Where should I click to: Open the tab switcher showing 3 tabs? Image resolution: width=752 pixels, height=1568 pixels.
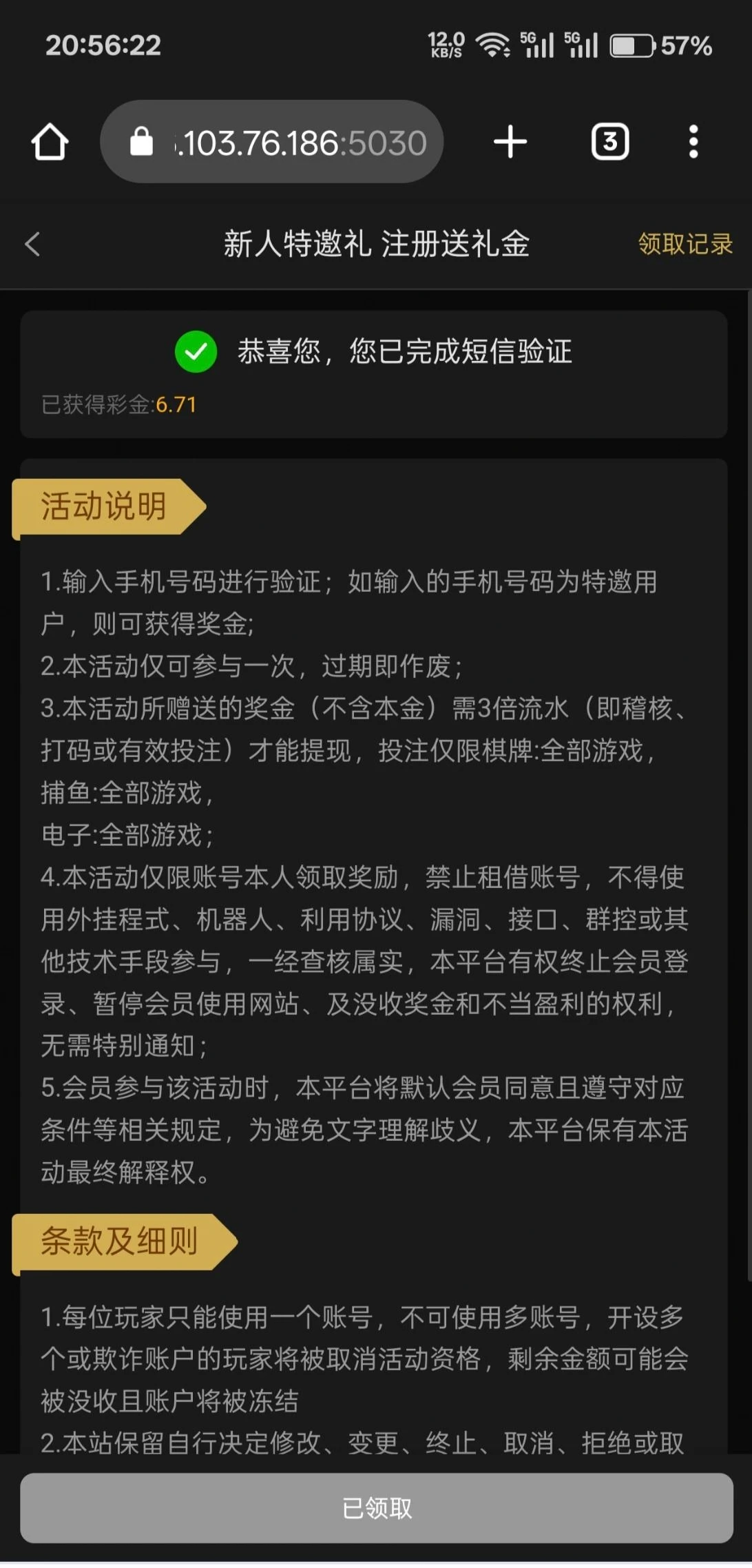click(609, 142)
